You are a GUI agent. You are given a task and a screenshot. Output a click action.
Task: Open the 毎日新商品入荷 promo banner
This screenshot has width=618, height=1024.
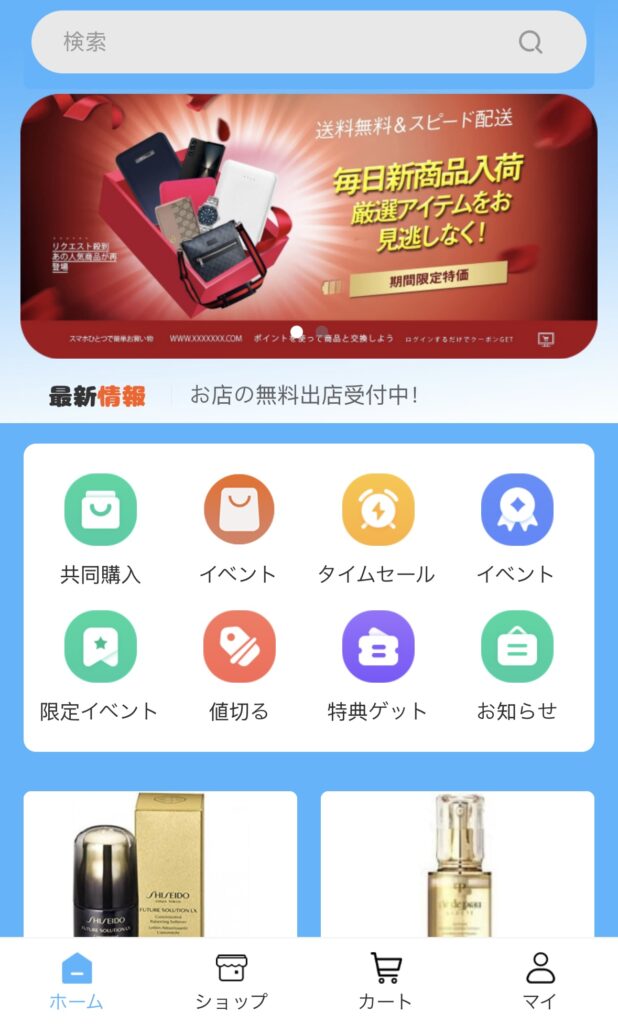[x=308, y=226]
